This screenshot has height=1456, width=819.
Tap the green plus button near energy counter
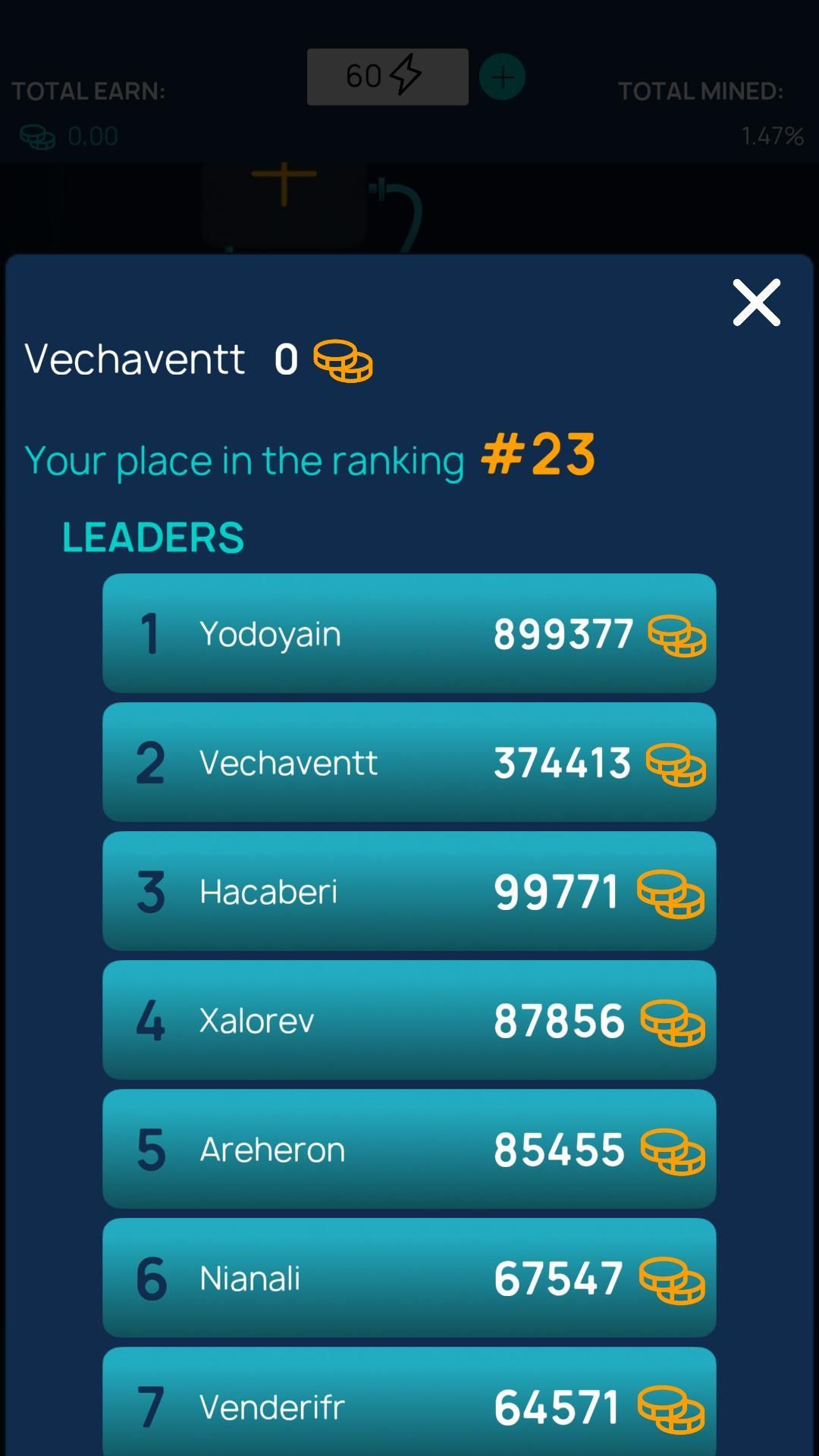[501, 77]
